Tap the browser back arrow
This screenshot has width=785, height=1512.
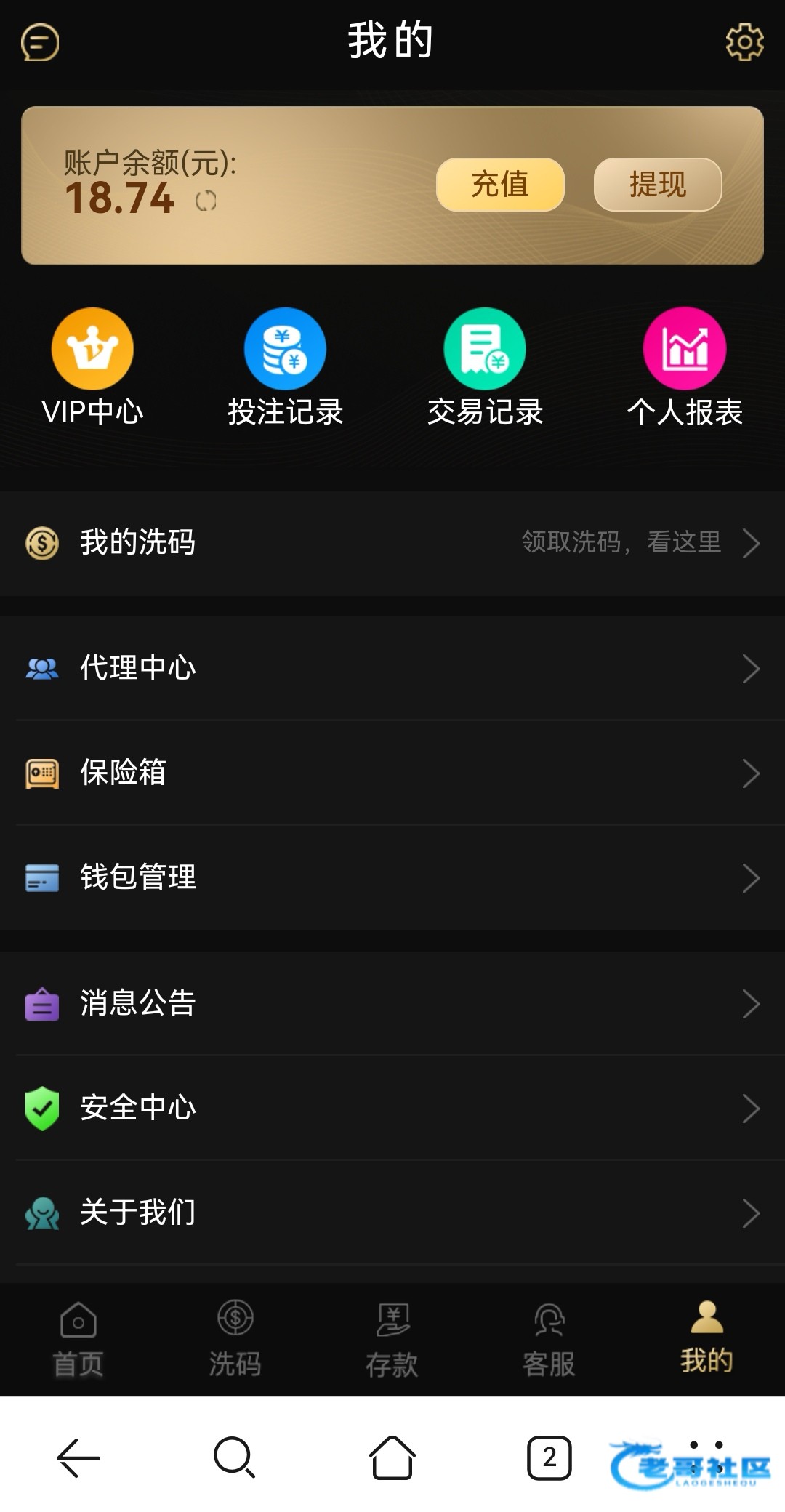click(x=78, y=1457)
